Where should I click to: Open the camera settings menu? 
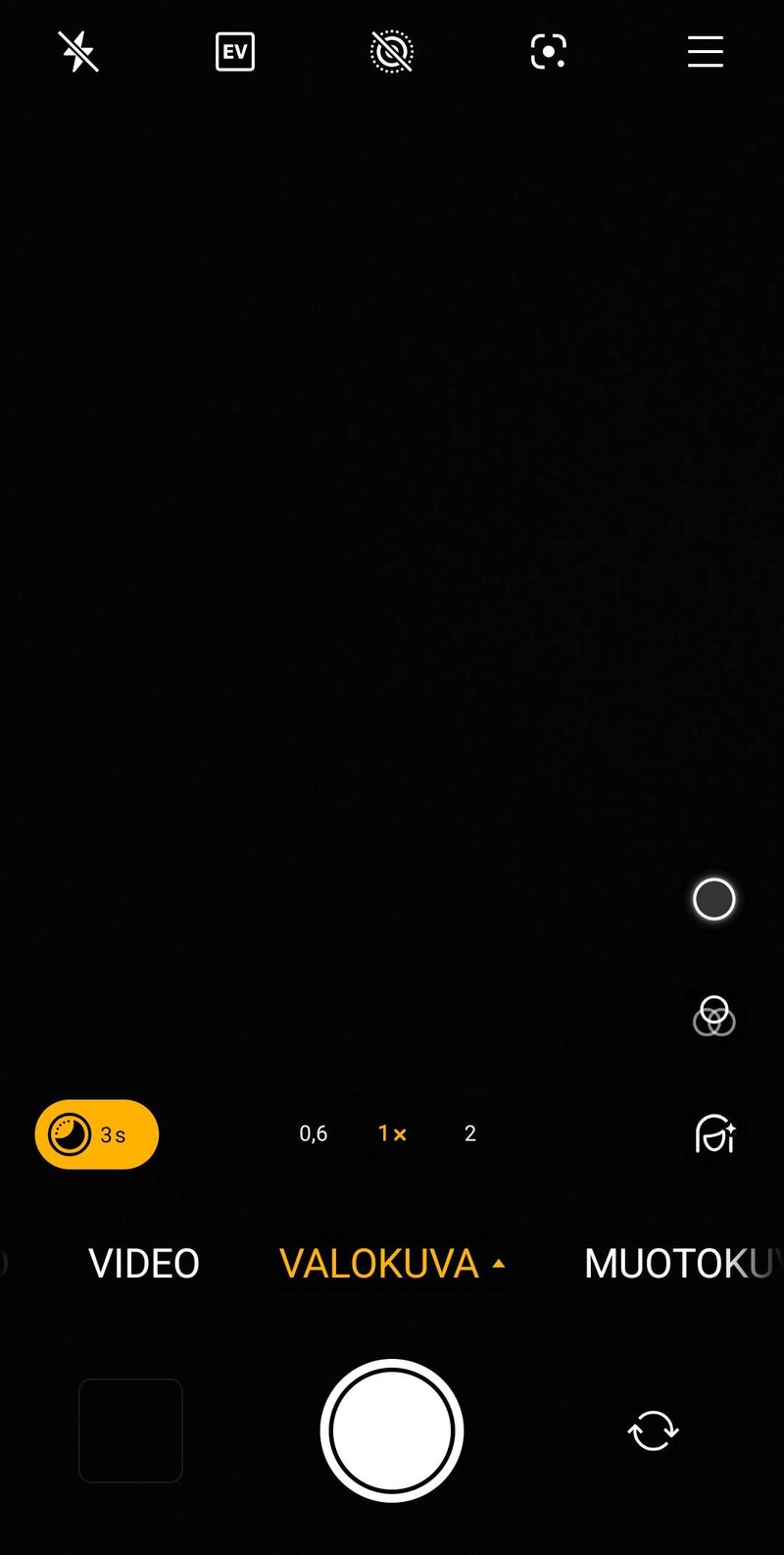point(706,52)
